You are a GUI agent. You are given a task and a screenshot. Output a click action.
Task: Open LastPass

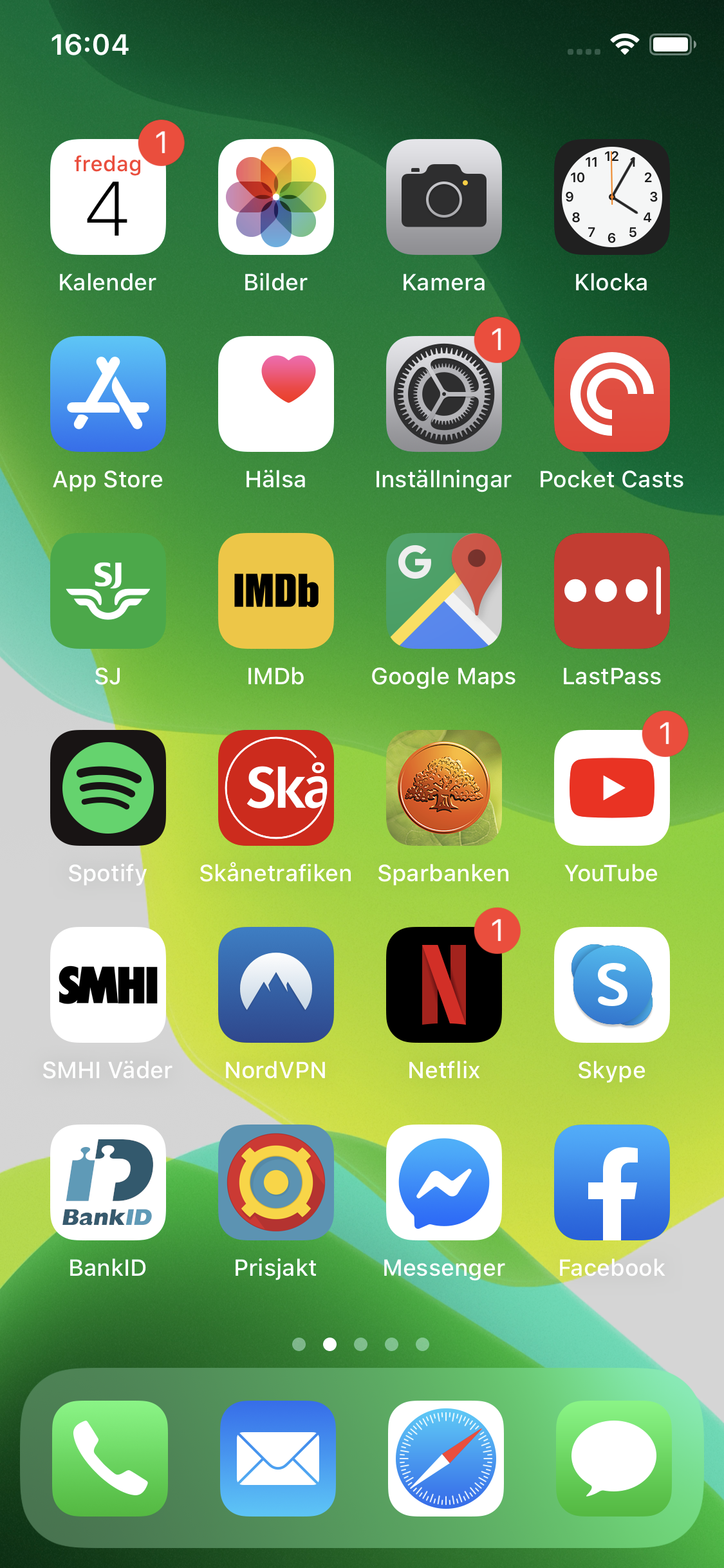(612, 591)
